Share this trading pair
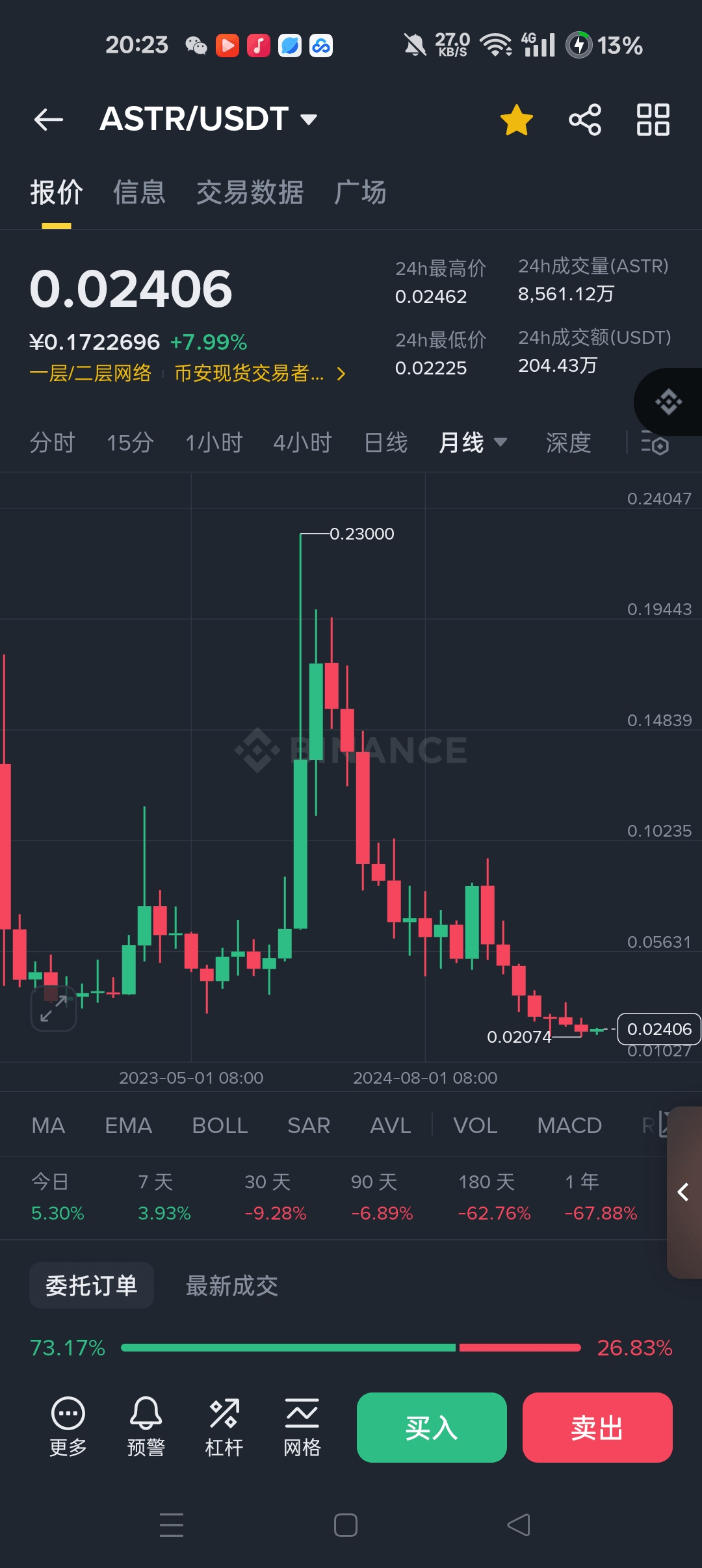 coord(584,120)
